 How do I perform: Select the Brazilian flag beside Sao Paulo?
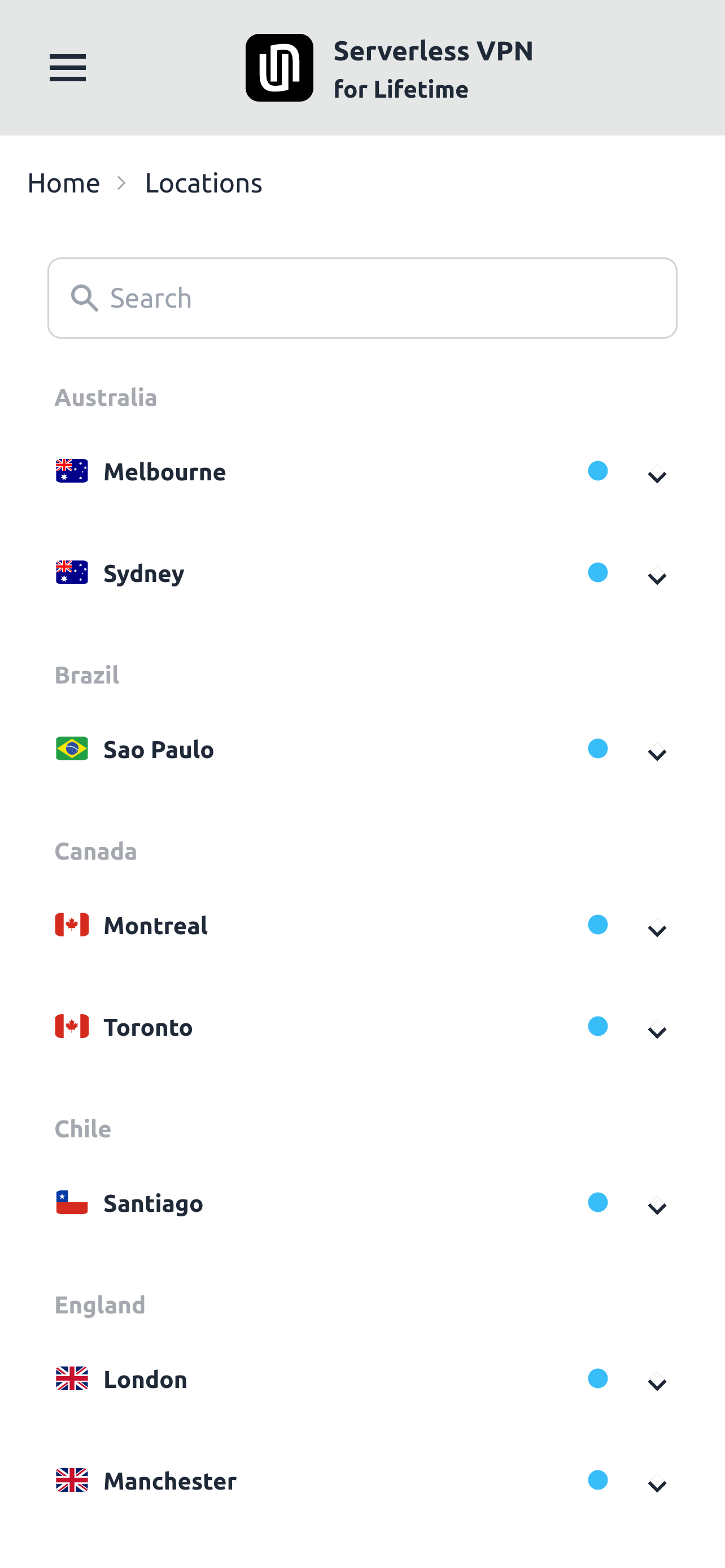pyautogui.click(x=72, y=748)
